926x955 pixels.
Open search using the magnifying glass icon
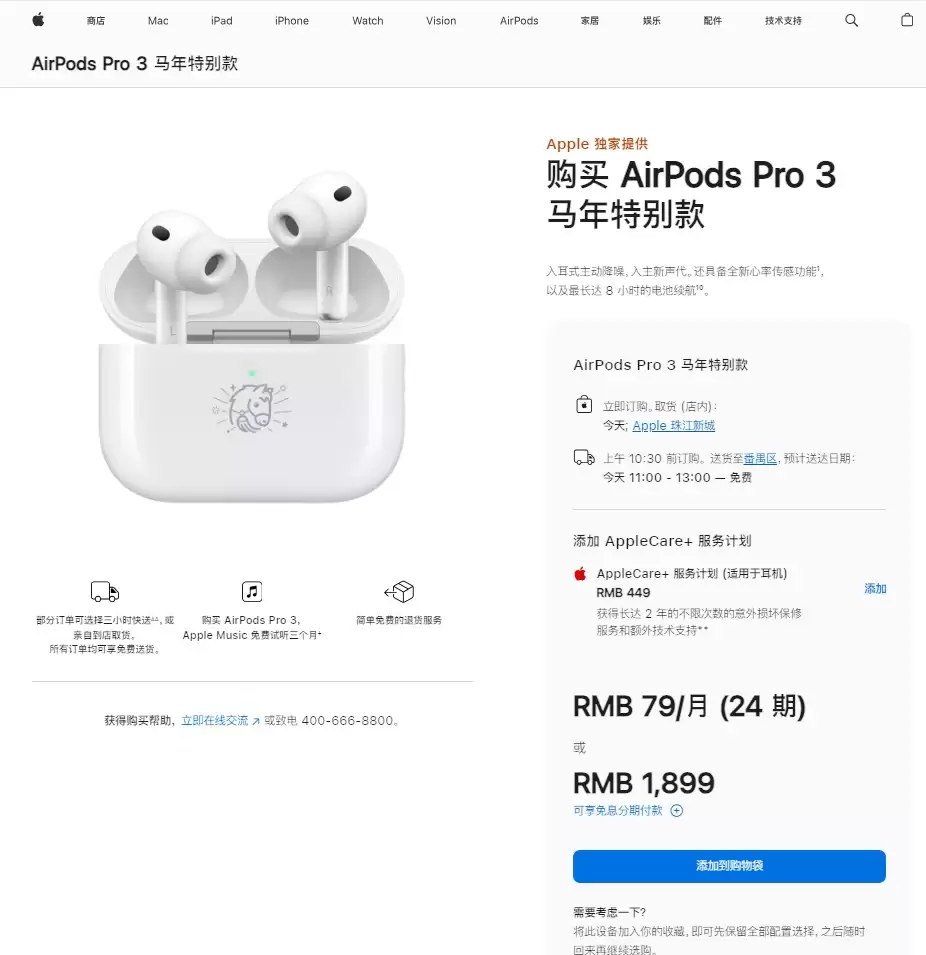851,20
